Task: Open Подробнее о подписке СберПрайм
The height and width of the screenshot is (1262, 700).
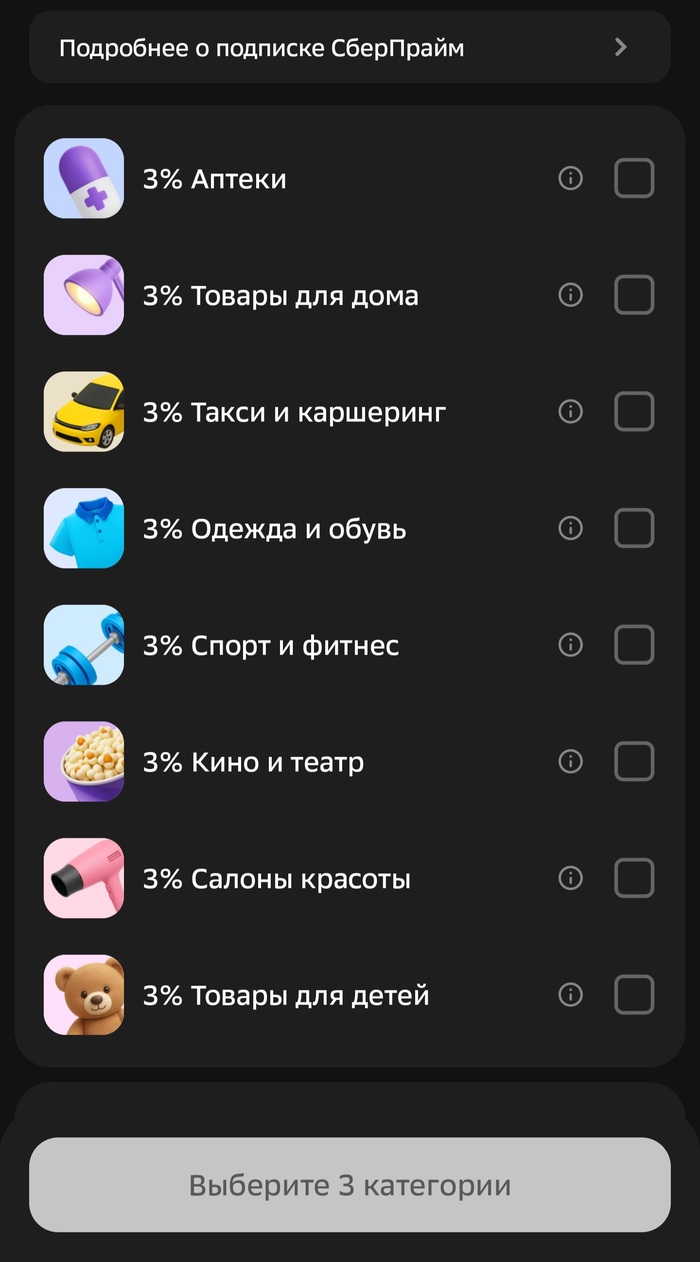Action: pos(349,47)
